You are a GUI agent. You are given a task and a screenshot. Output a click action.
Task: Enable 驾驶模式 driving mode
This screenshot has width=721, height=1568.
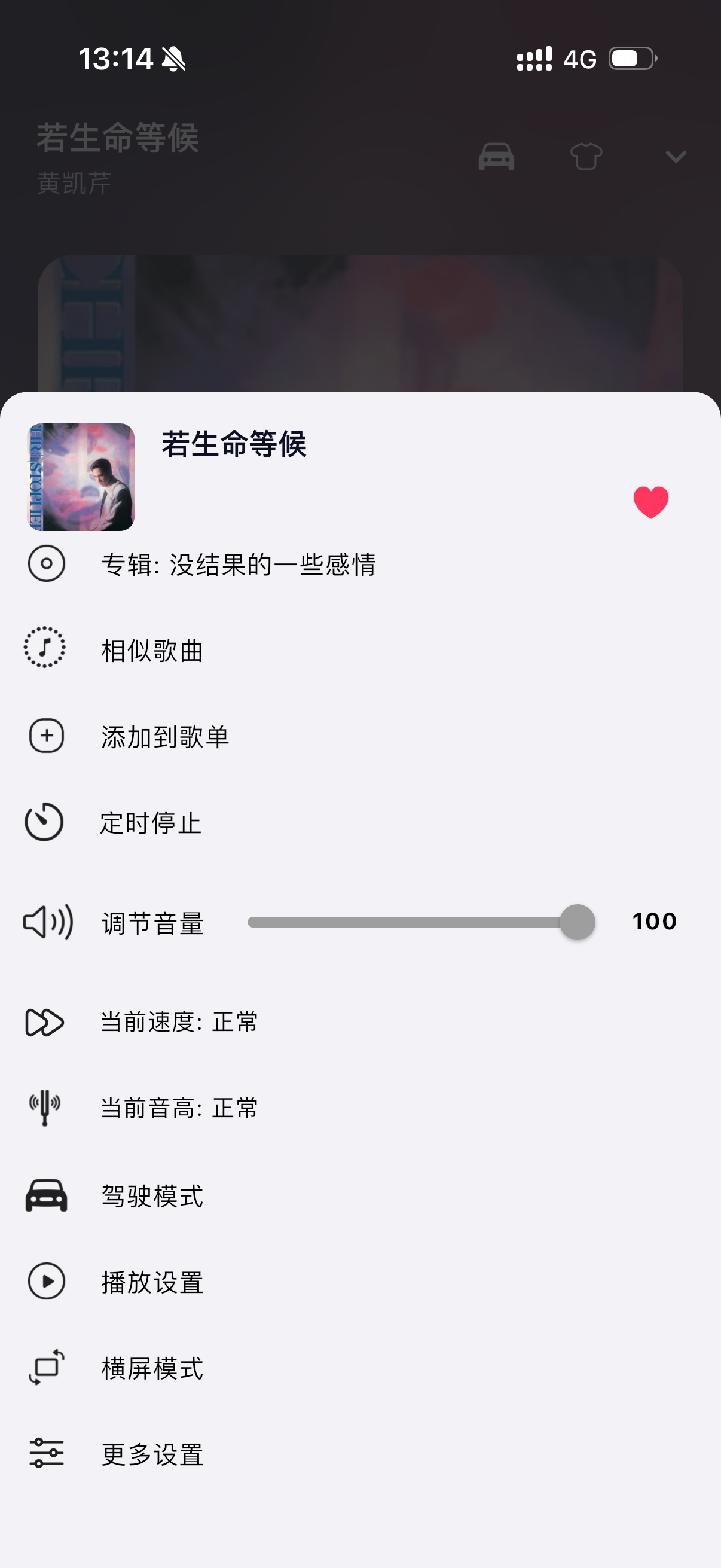152,1195
